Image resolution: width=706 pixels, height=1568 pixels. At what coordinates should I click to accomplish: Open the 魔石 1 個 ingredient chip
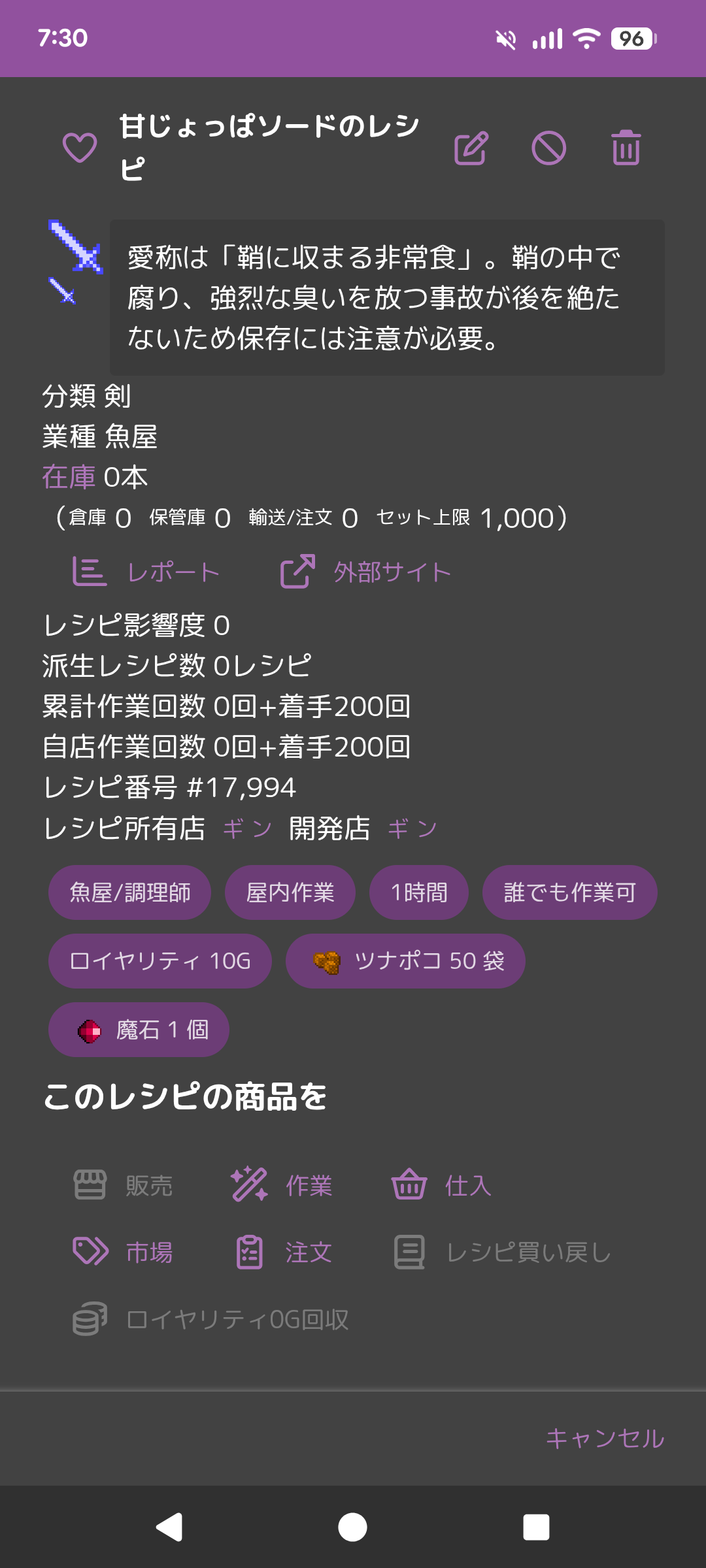pos(139,1030)
